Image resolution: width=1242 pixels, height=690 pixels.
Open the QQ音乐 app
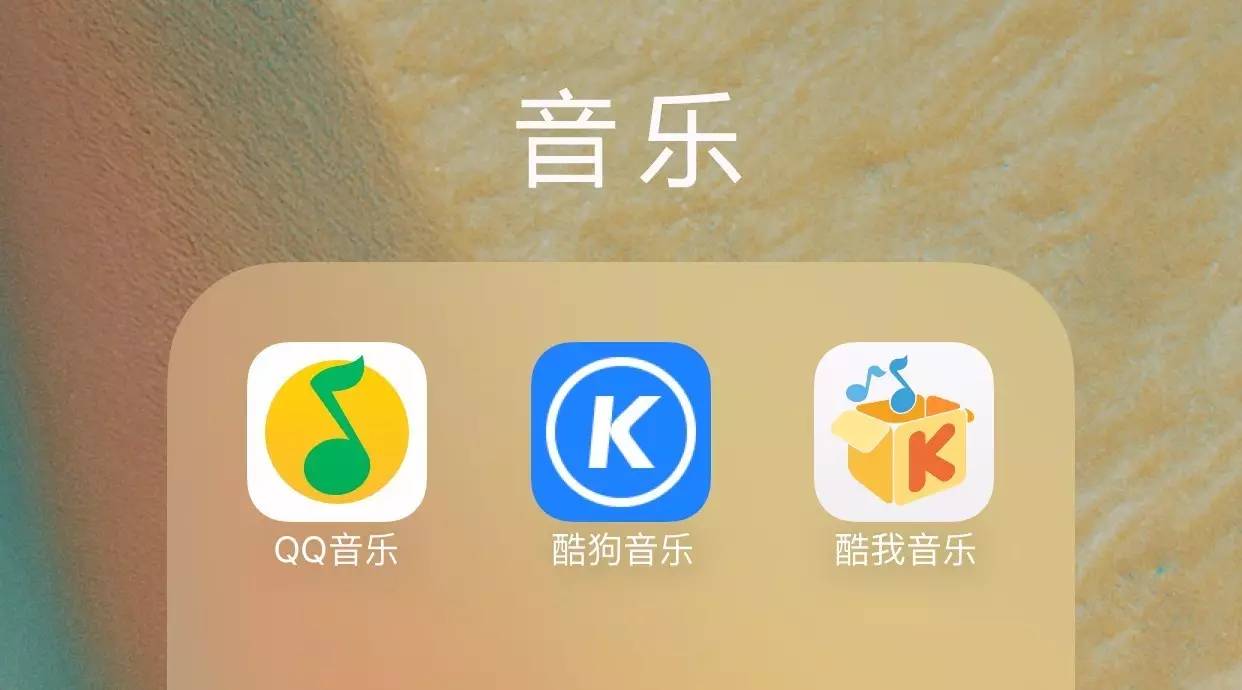point(337,431)
